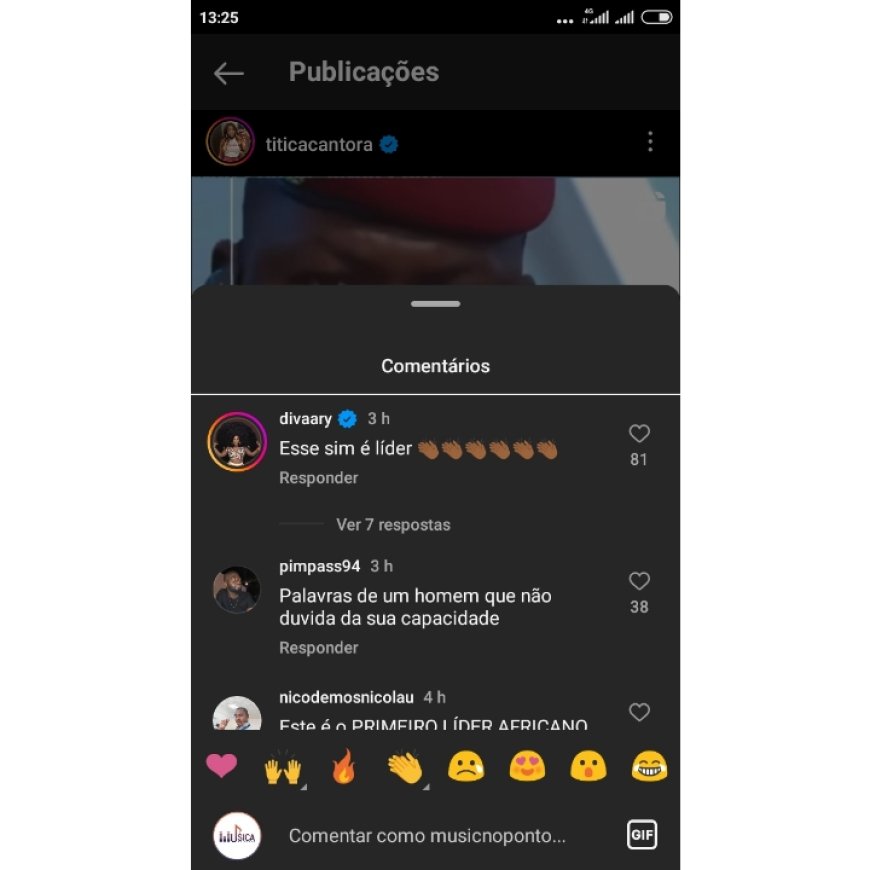Open the GIF picker
Image resolution: width=870 pixels, height=870 pixels.
tap(641, 834)
